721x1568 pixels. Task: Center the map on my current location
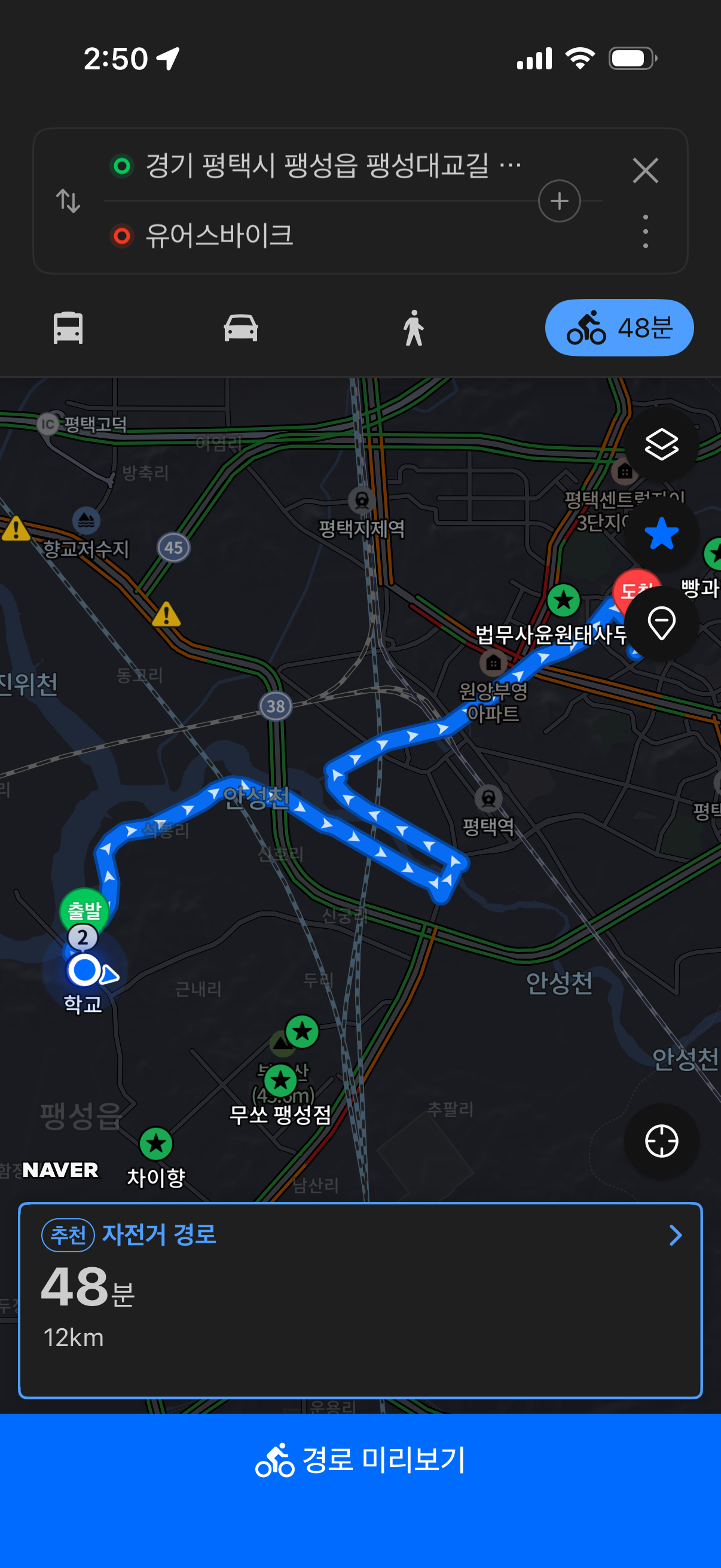point(661,1140)
